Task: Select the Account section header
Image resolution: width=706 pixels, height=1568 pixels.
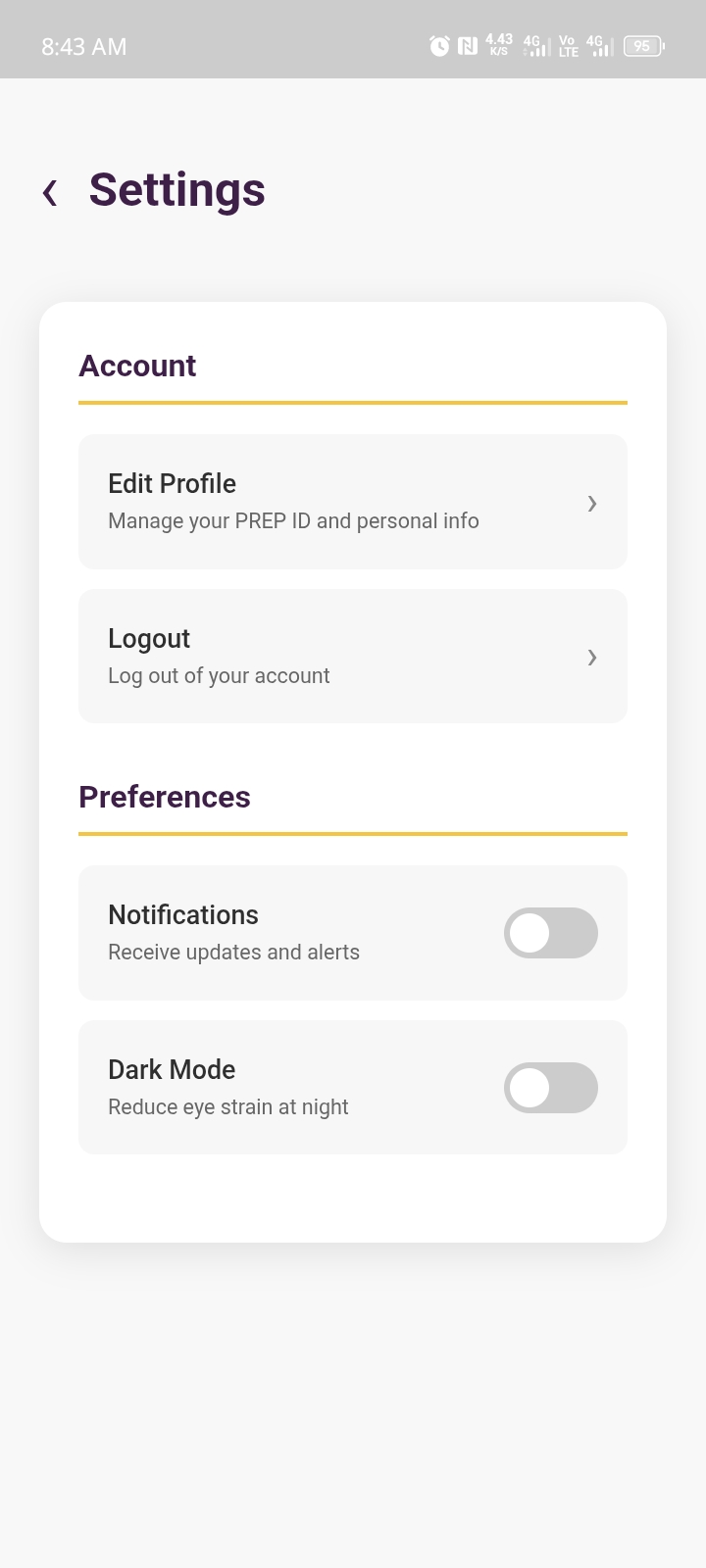Action: point(137,366)
